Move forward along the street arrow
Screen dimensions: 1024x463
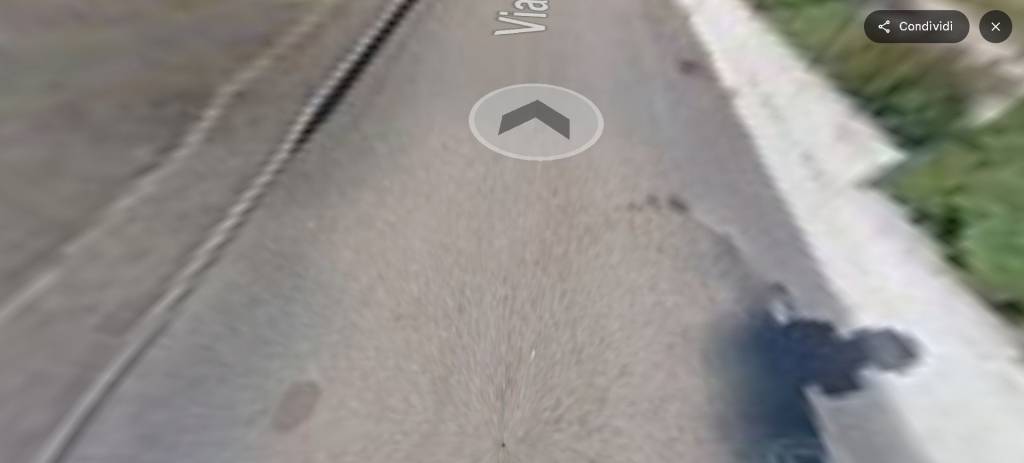tap(535, 121)
